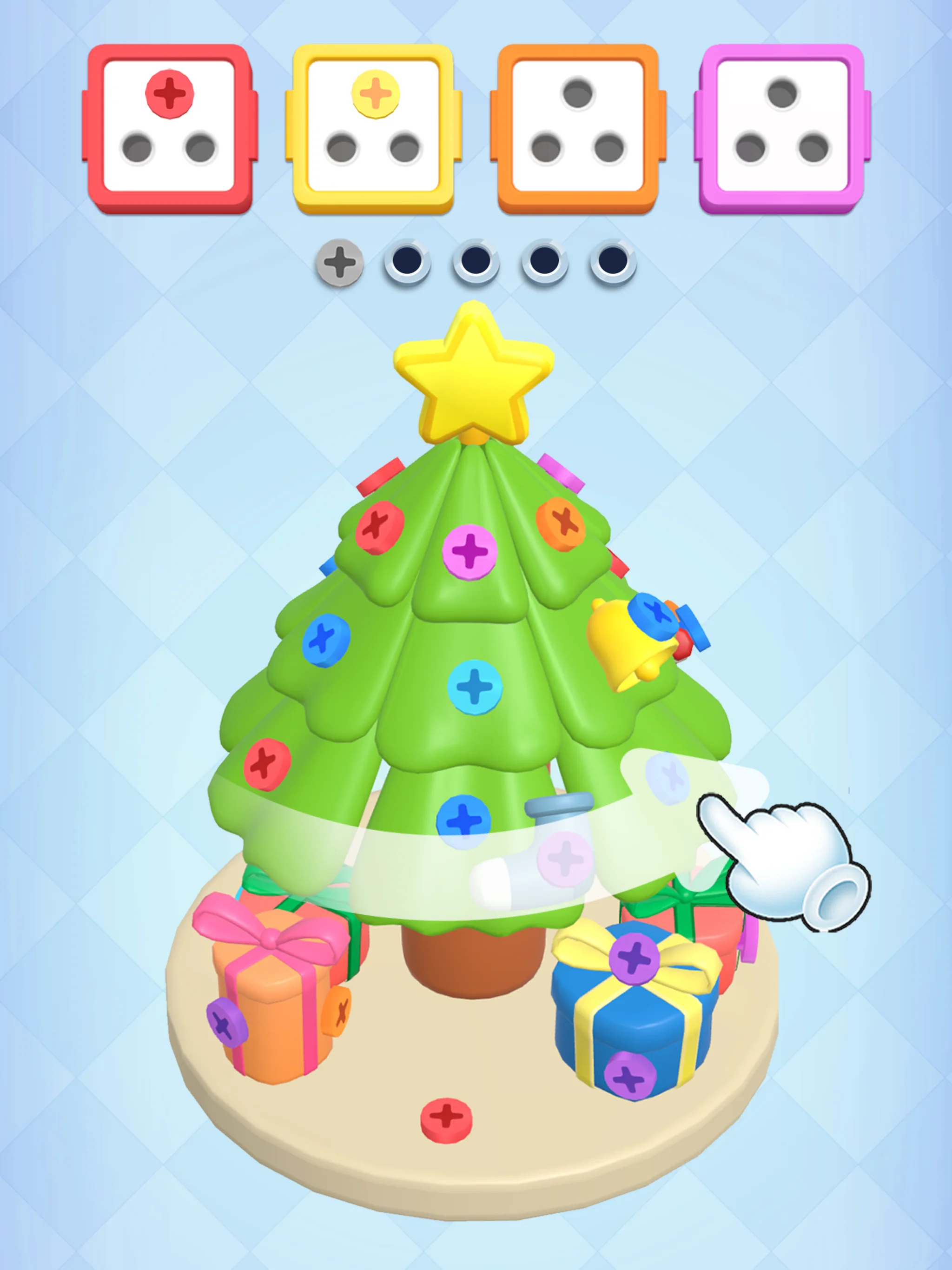This screenshot has width=952, height=1270.
Task: Tap the orange screw on the tree's upper right
Action: 561,524
